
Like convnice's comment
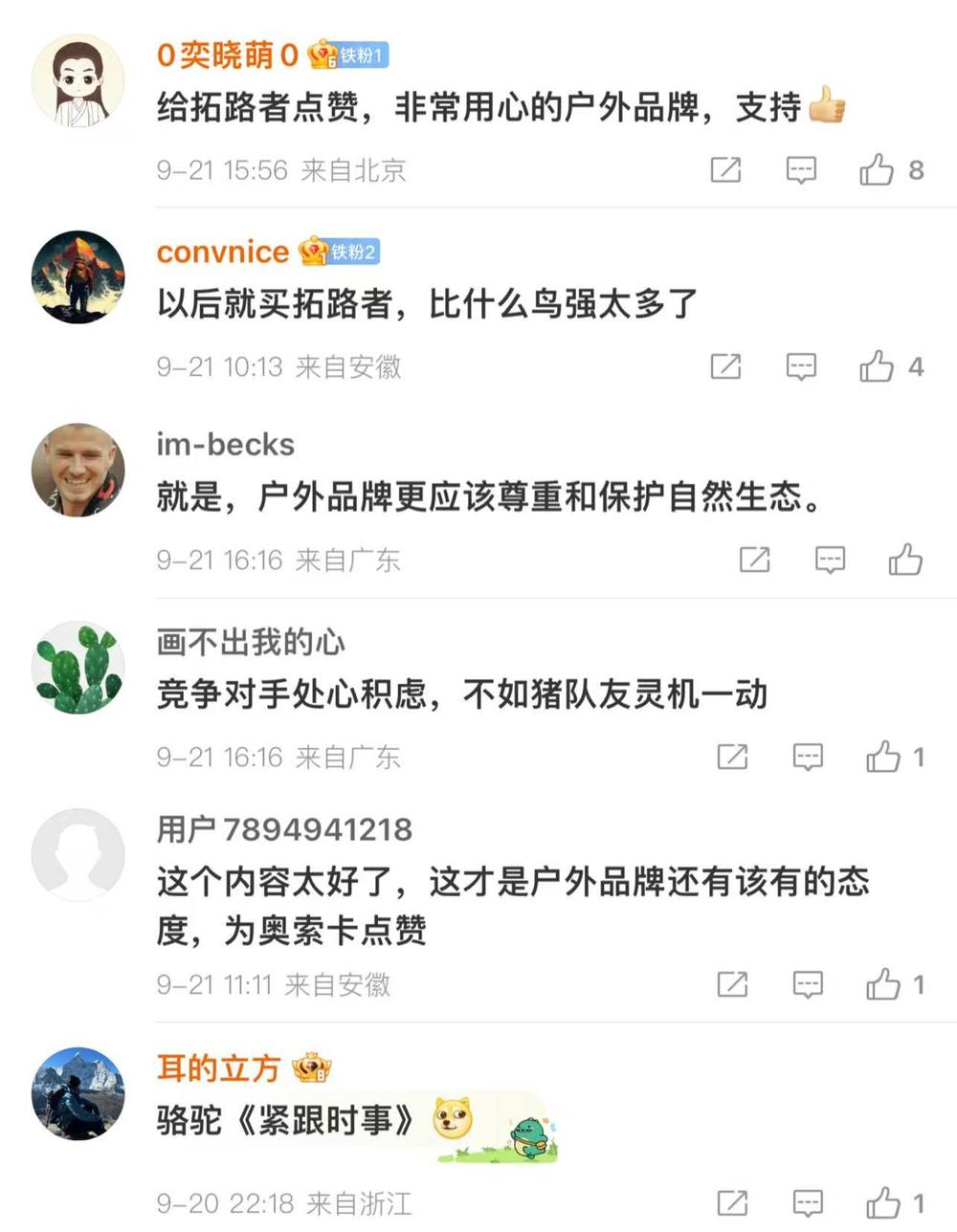point(877,365)
